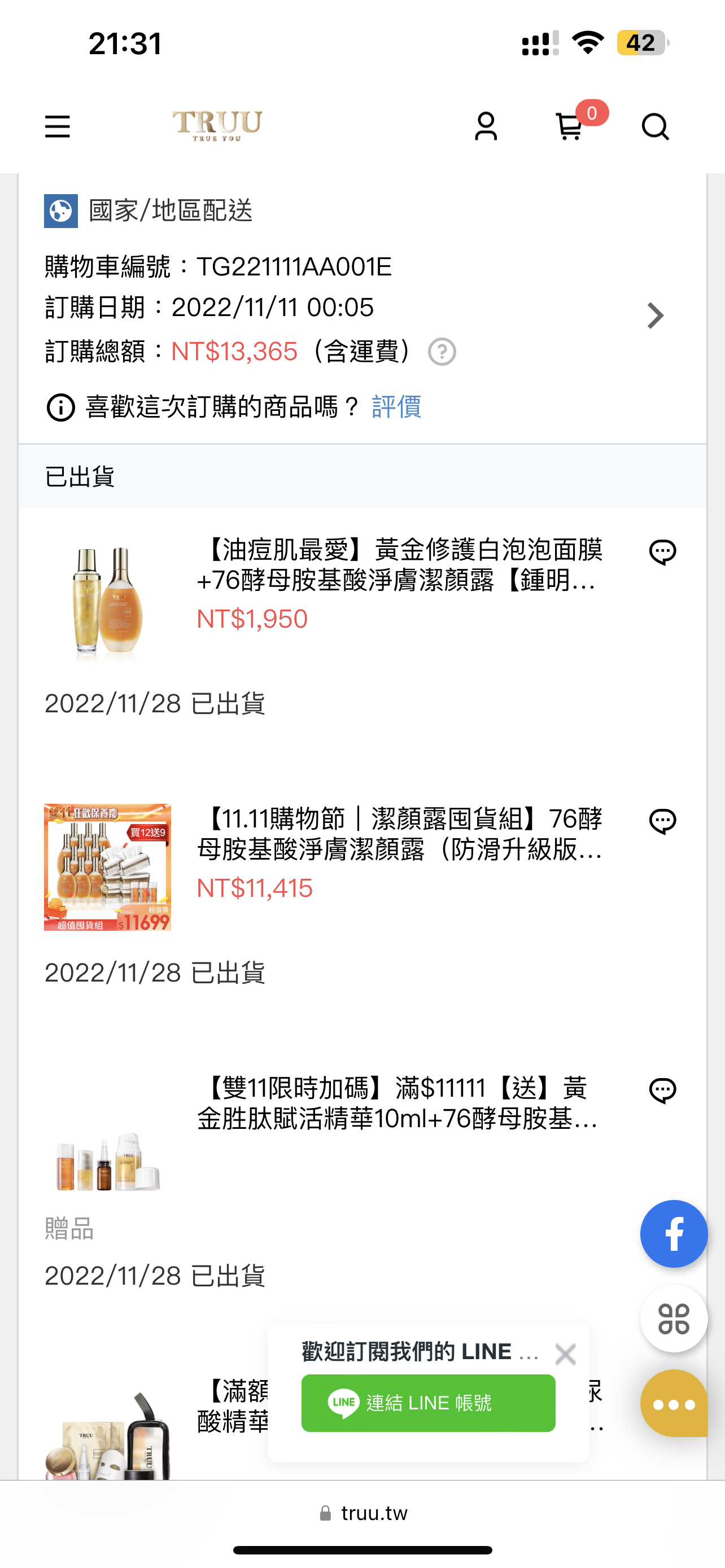This screenshot has height=1568, width=725.
Task: Open the account profile icon
Action: [x=486, y=126]
